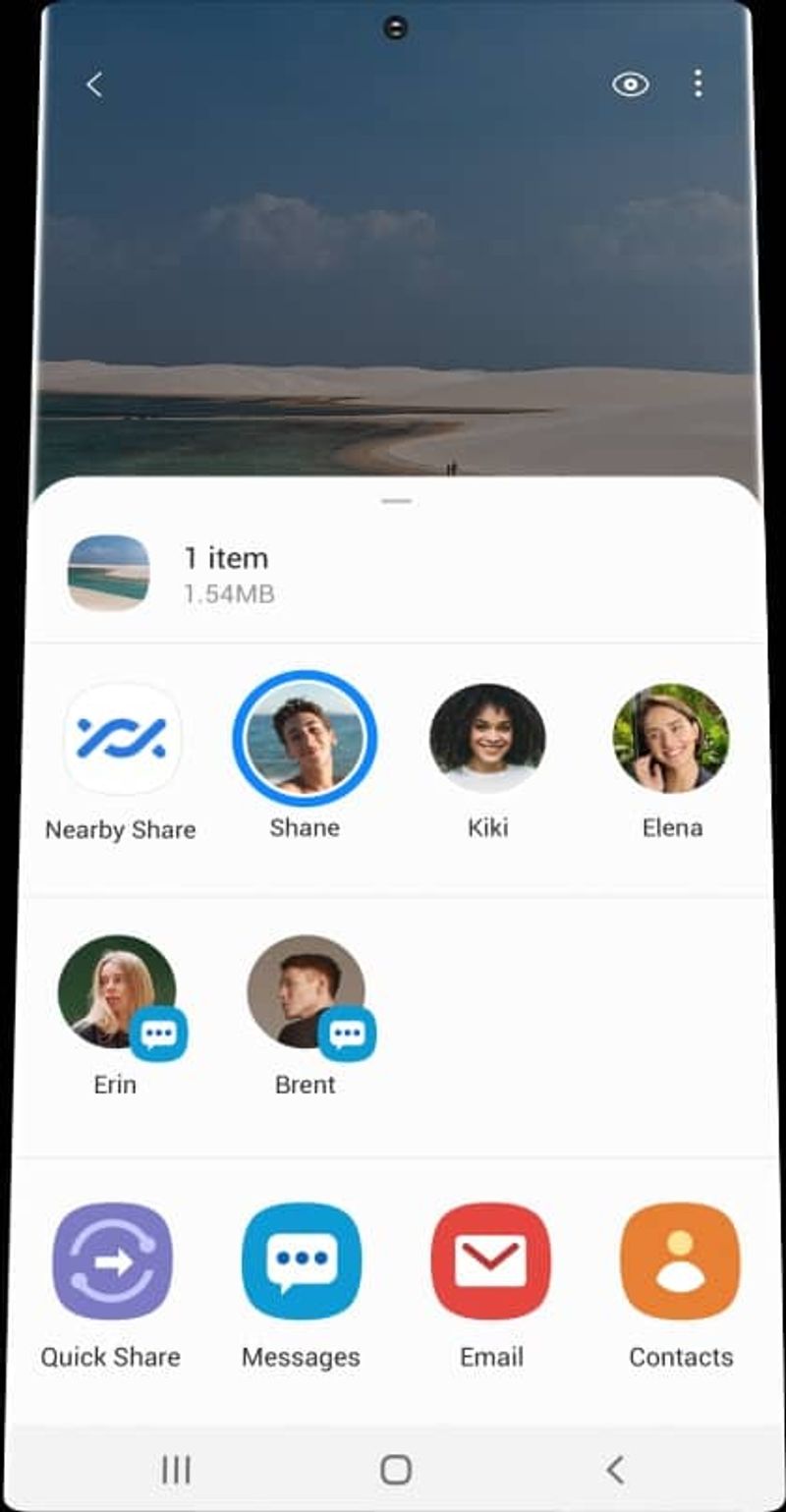Tap the eye icon above the photo
The image size is (786, 1512).
[630, 84]
